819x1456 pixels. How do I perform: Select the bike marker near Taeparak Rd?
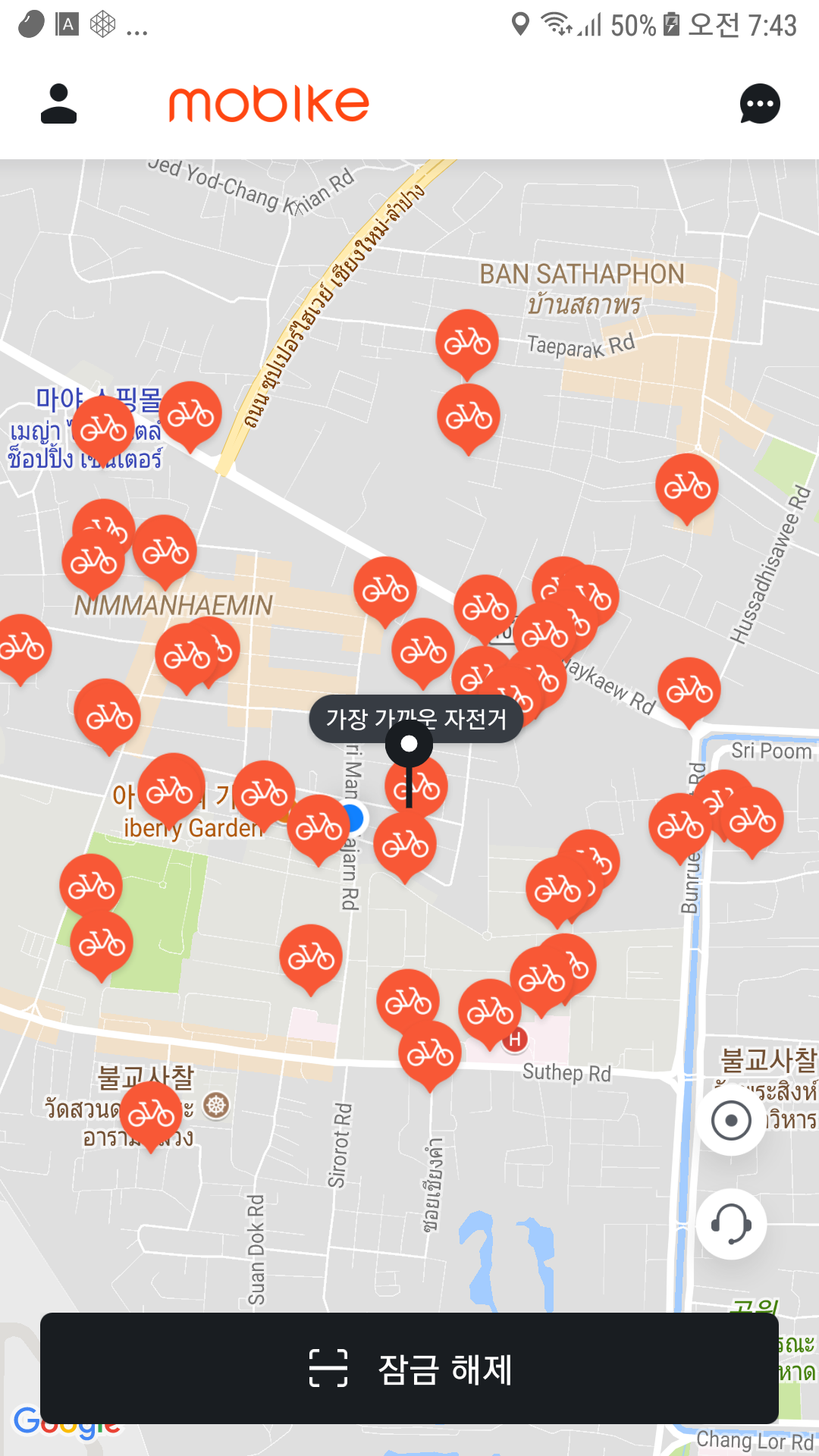point(467,342)
